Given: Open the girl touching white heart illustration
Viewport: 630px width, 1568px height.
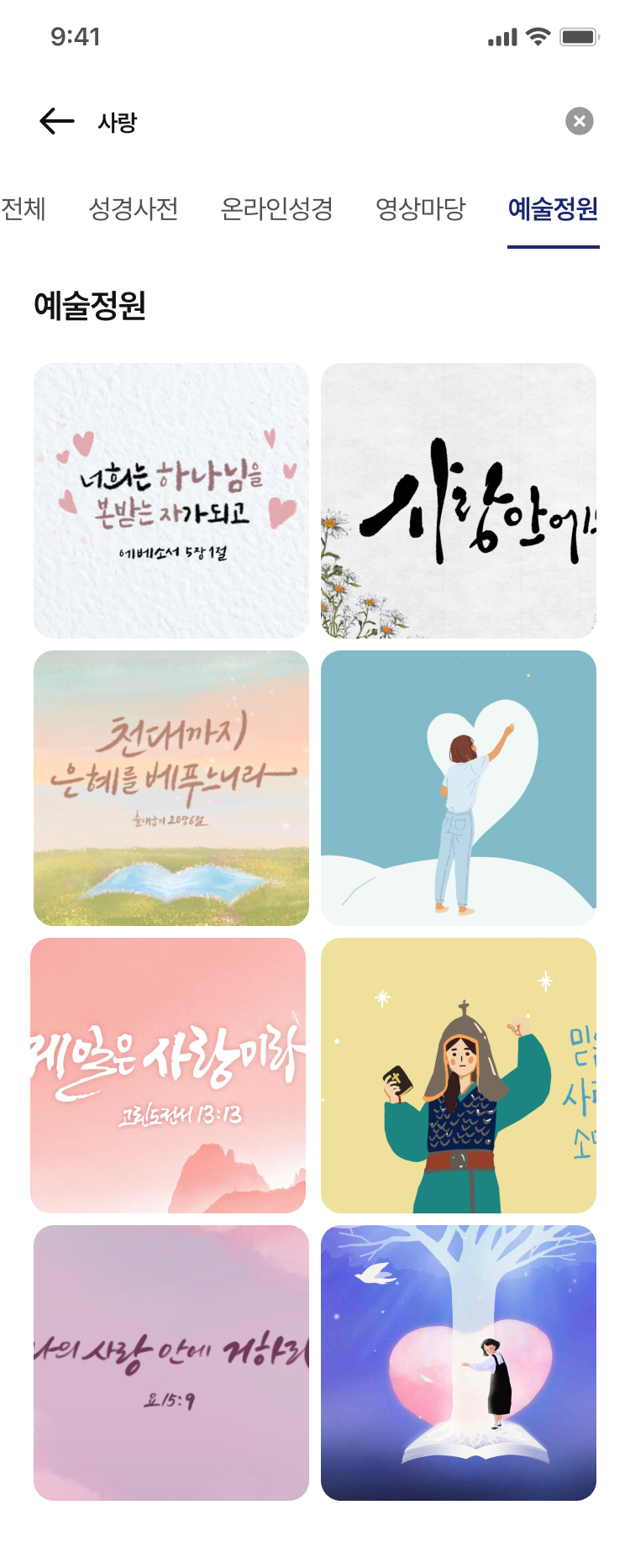Looking at the screenshot, I should pyautogui.click(x=459, y=788).
